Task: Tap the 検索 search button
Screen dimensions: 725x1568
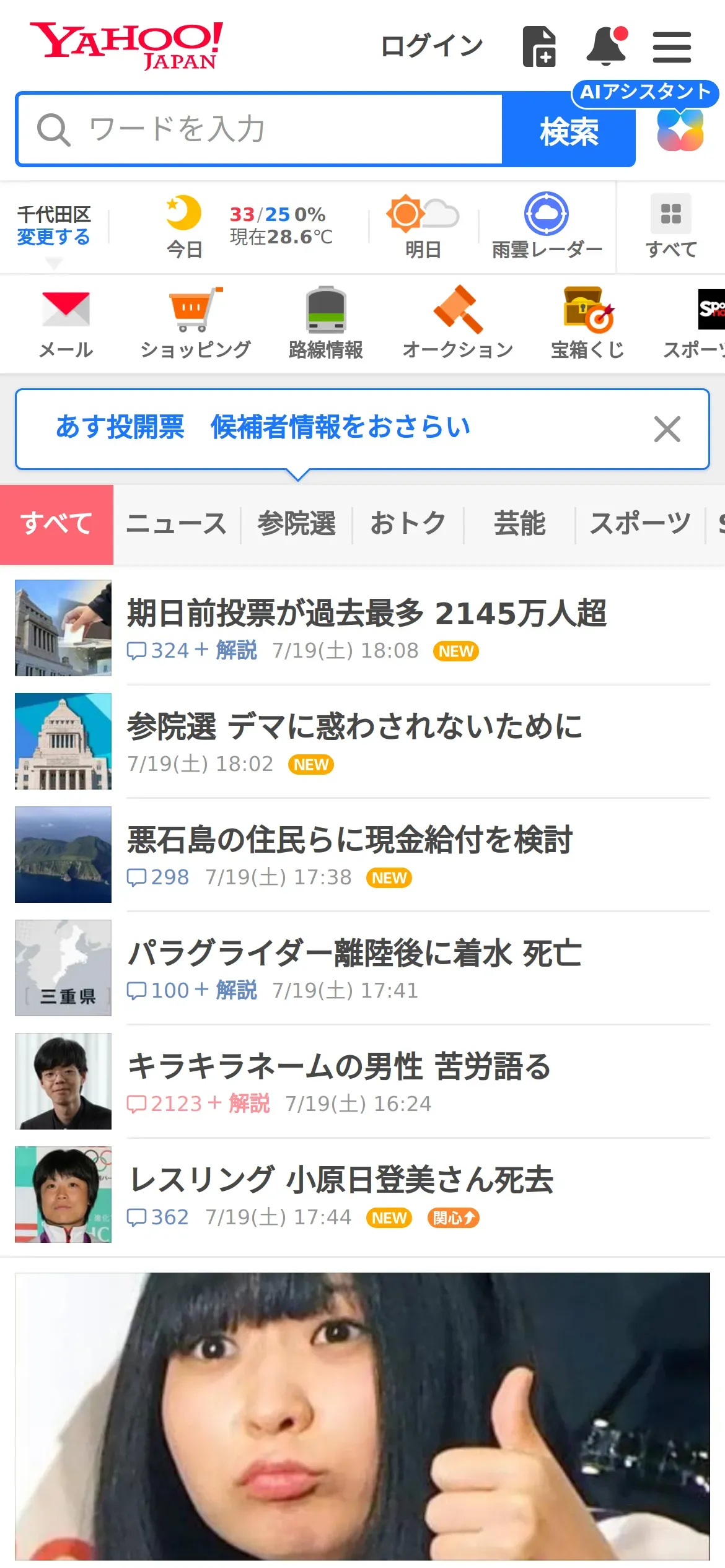Action: click(x=568, y=131)
